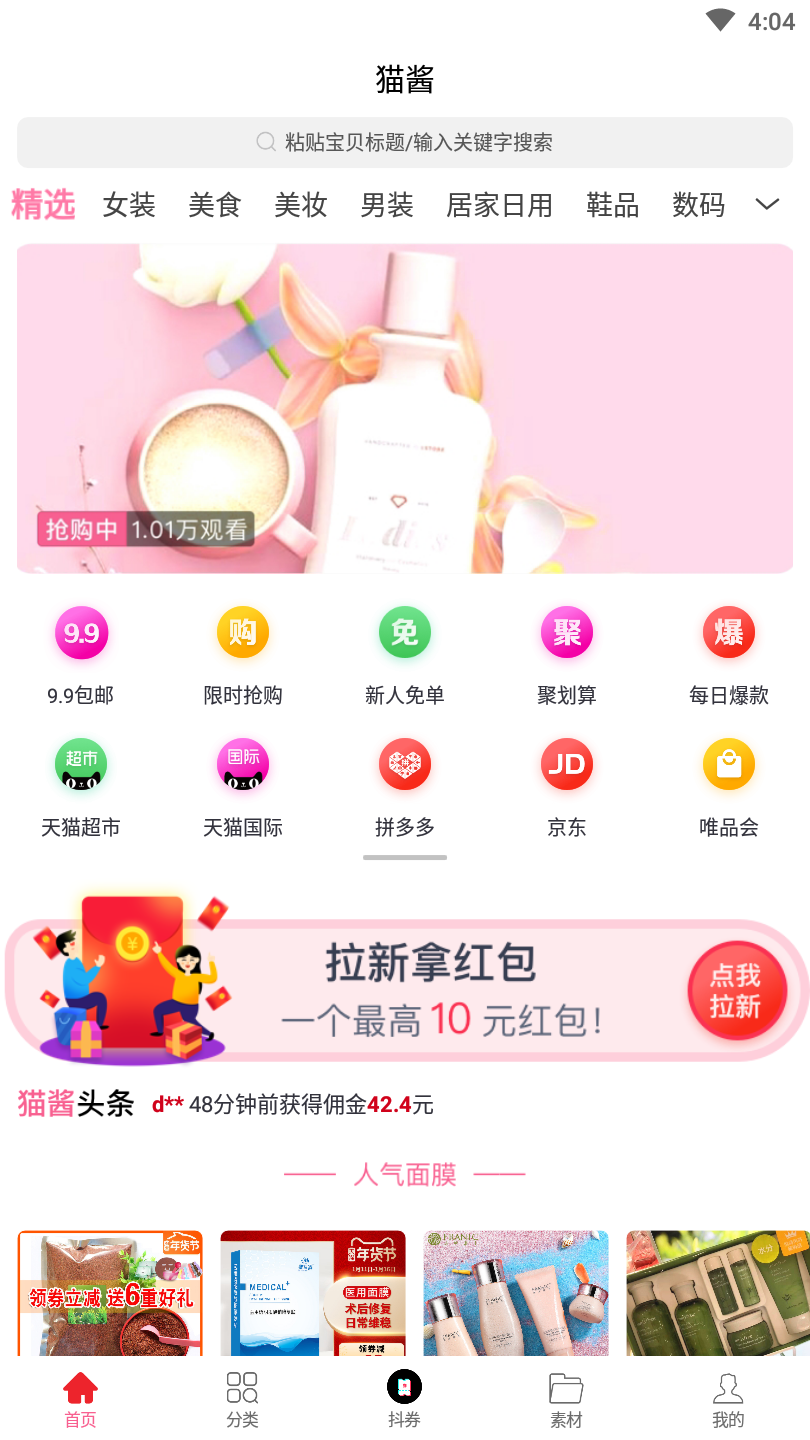Open the 素材 folder icon
The height and width of the screenshot is (1440, 810).
[x=567, y=1388]
